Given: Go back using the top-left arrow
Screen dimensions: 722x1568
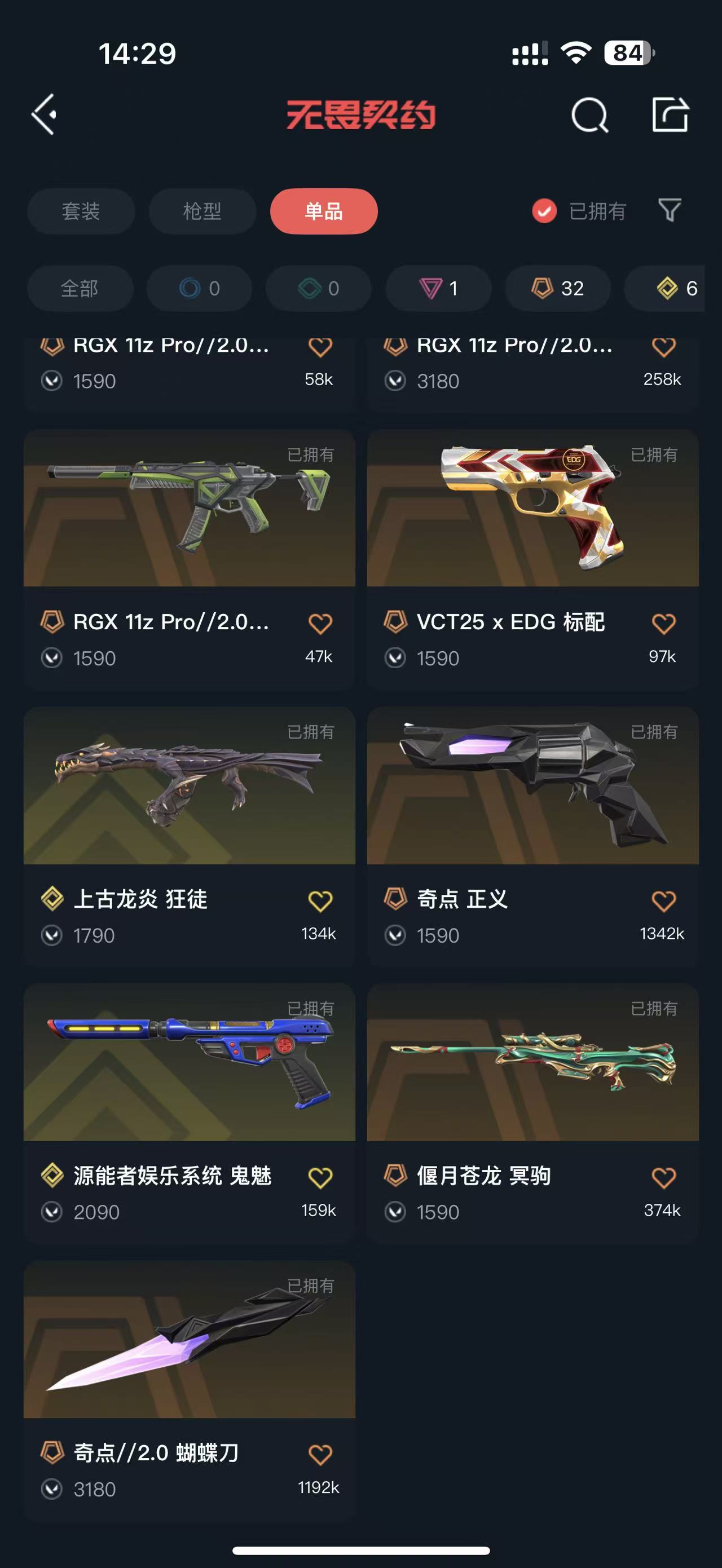Looking at the screenshot, I should tap(45, 114).
